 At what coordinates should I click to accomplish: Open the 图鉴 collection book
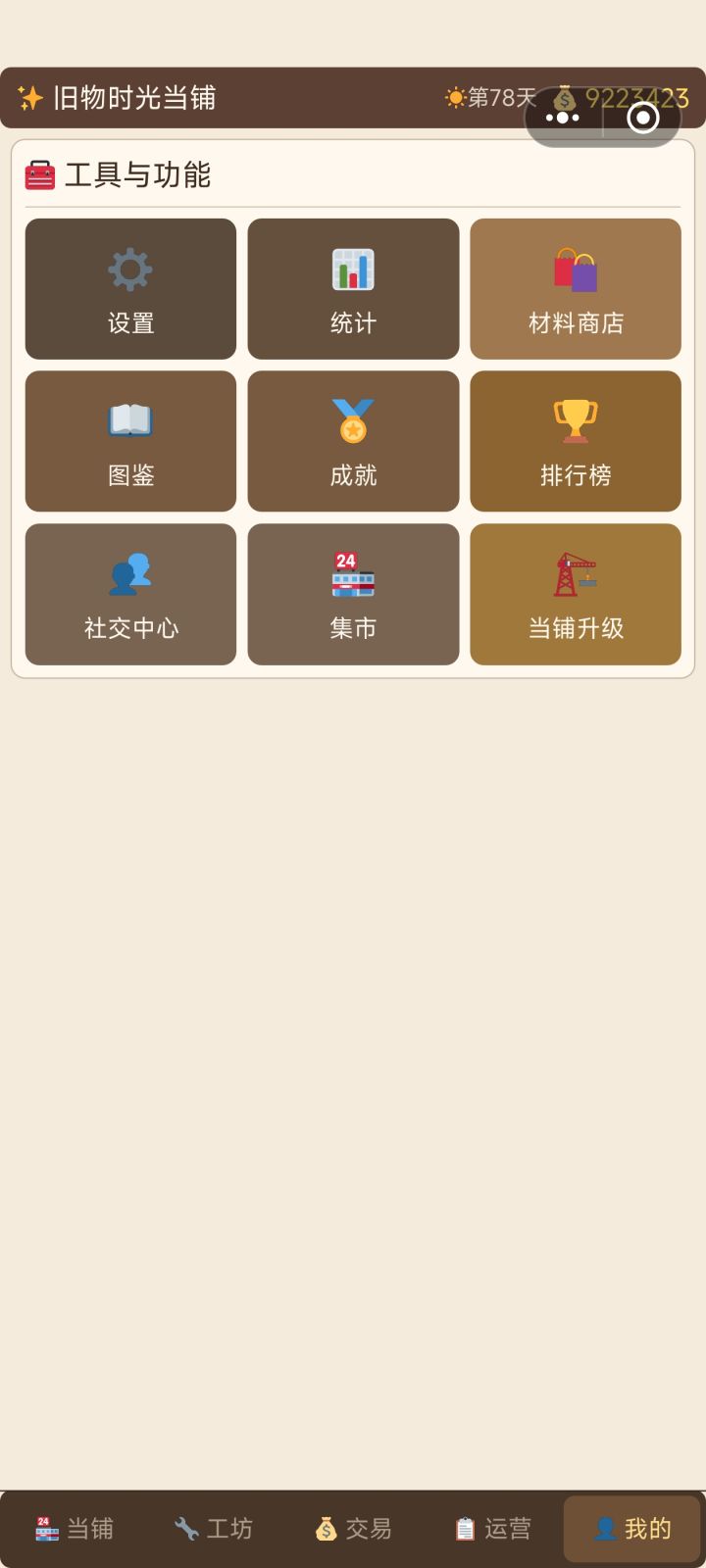(130, 441)
